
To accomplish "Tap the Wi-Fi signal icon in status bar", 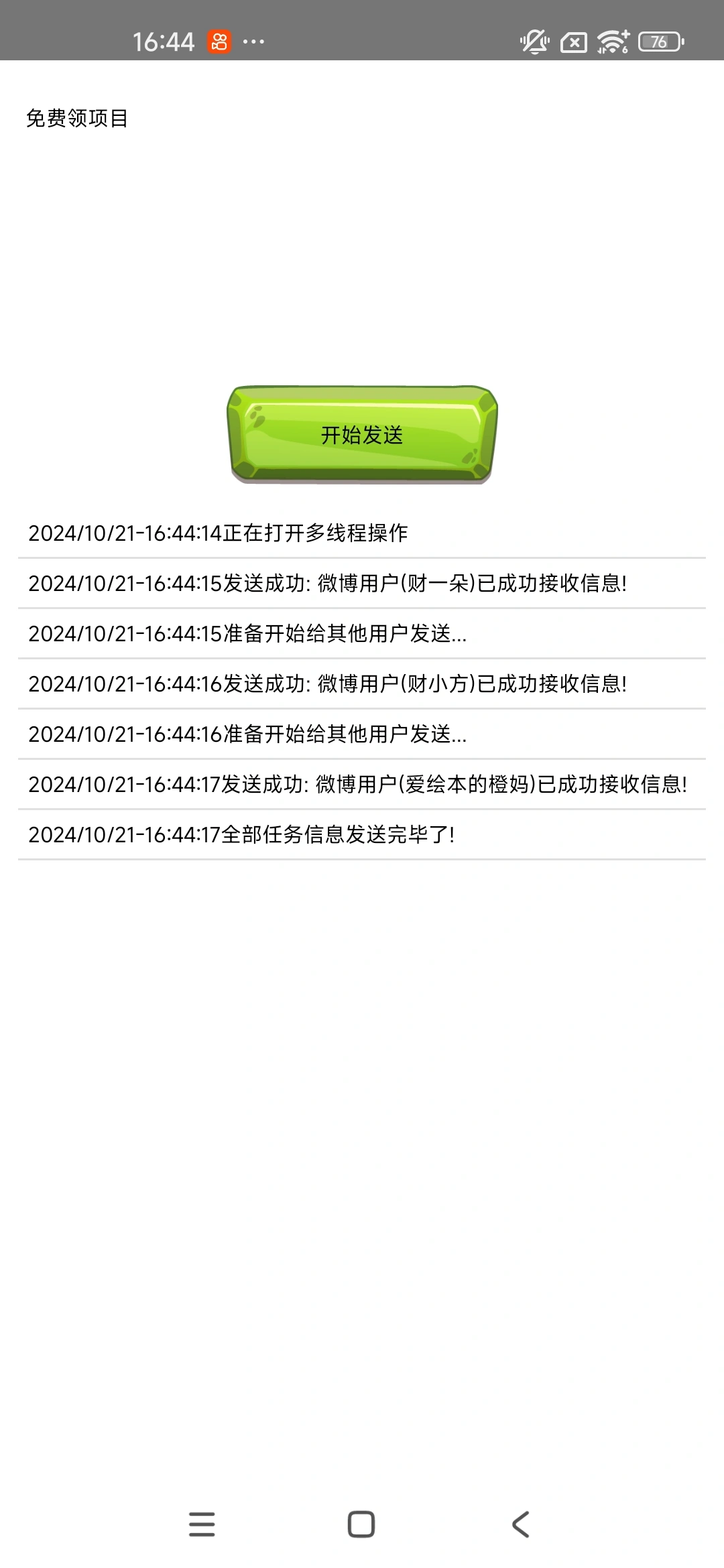I will coord(611,42).
